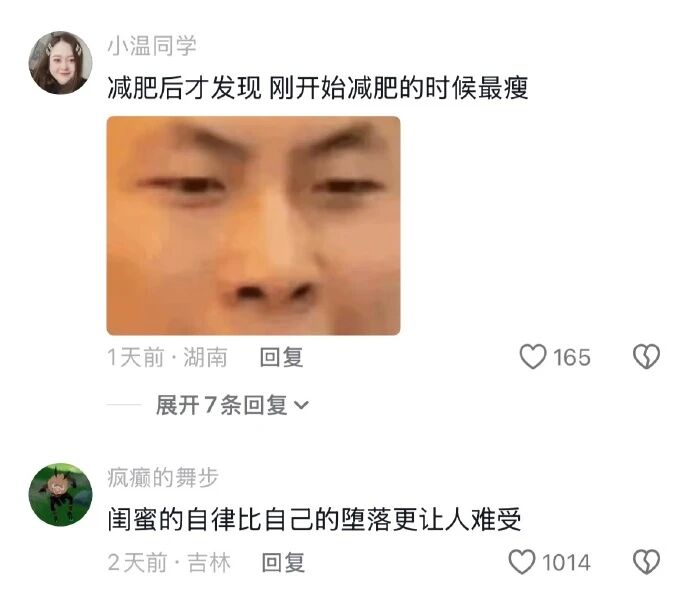Image resolution: width=690 pixels, height=591 pixels.
Task: Open username 疯癫的舞步
Action: coord(163,478)
